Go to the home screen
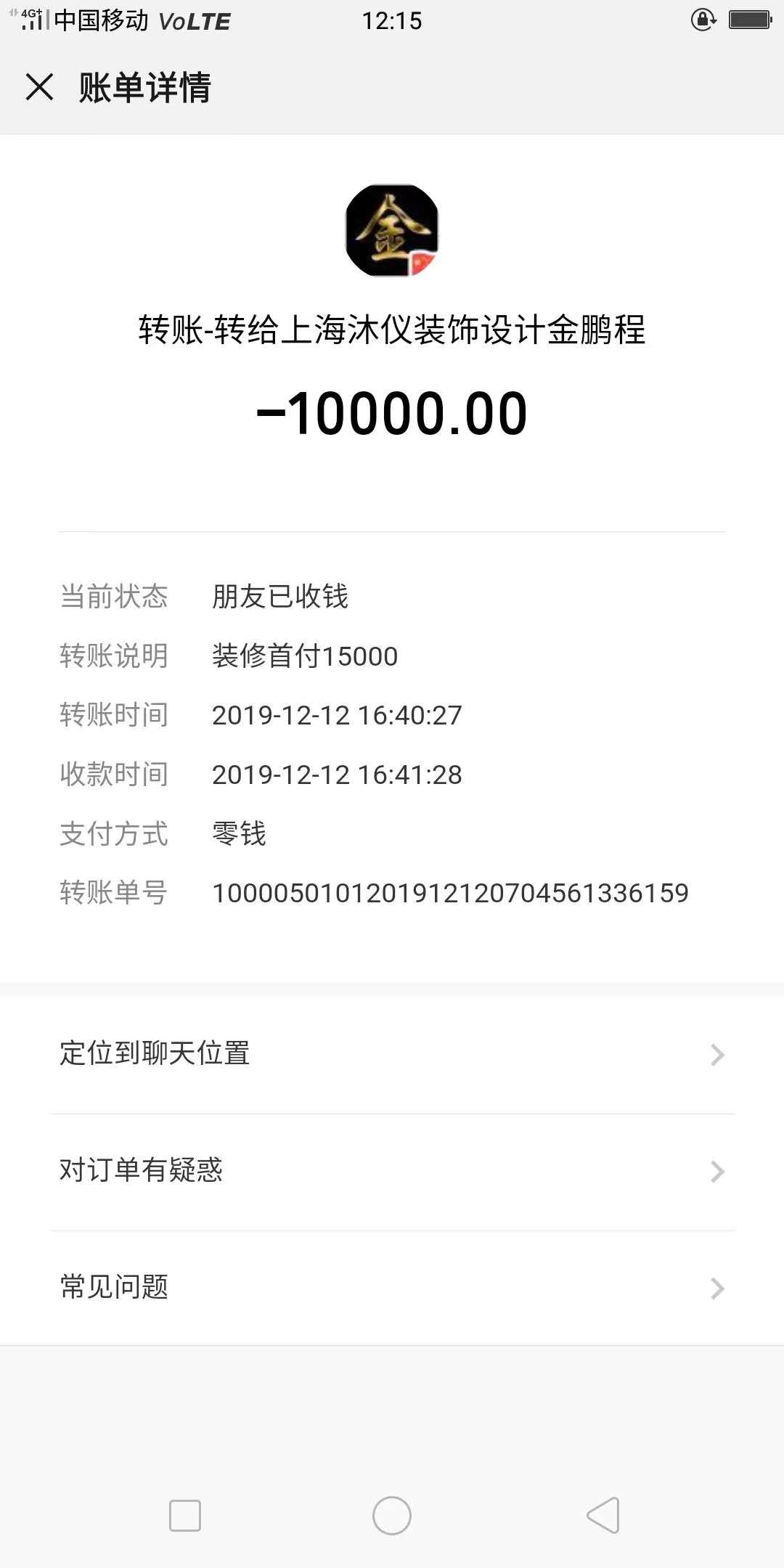Screen dimensions: 784x1568 pos(392,1516)
